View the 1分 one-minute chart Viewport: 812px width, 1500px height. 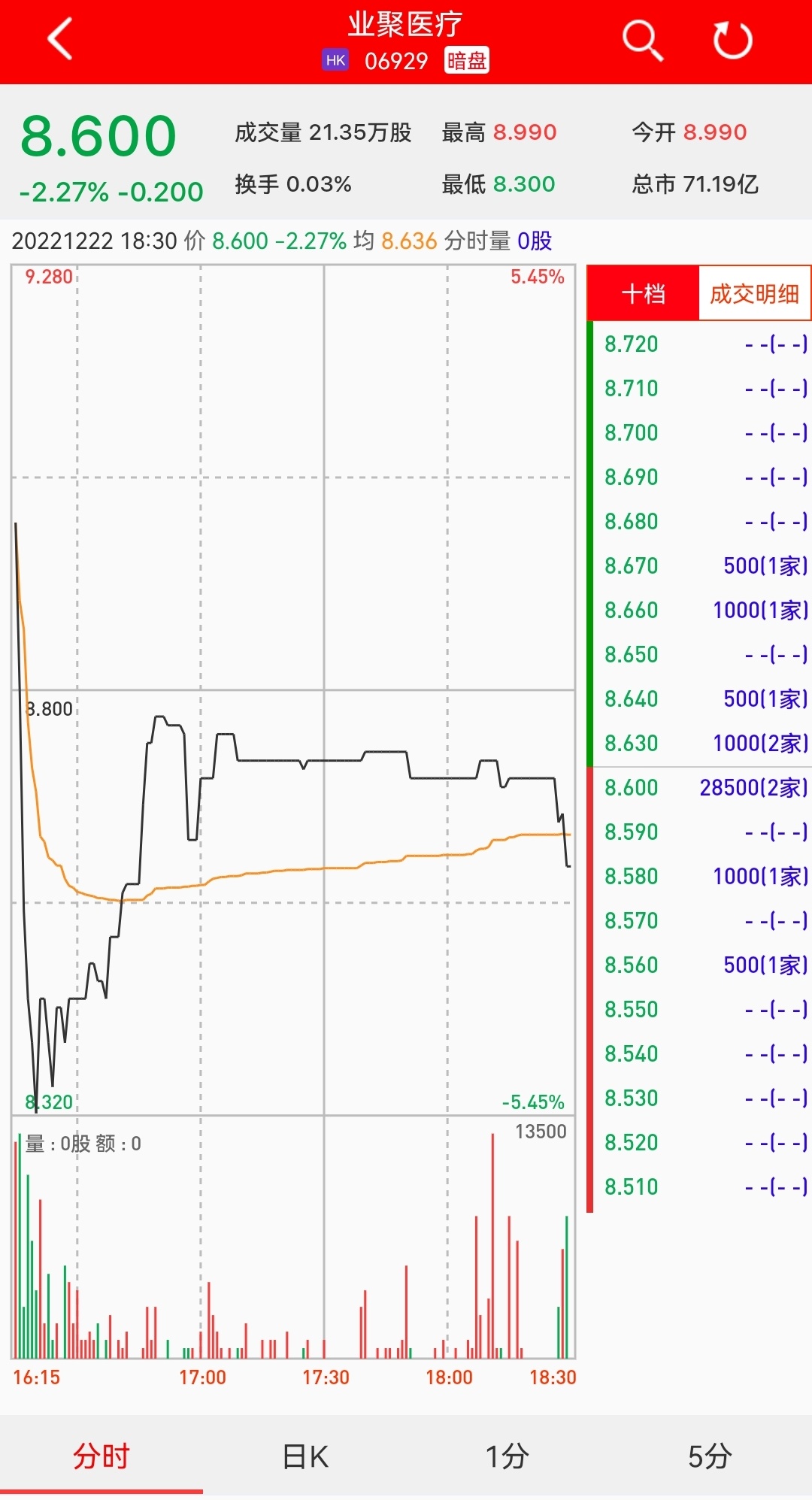point(507,1456)
